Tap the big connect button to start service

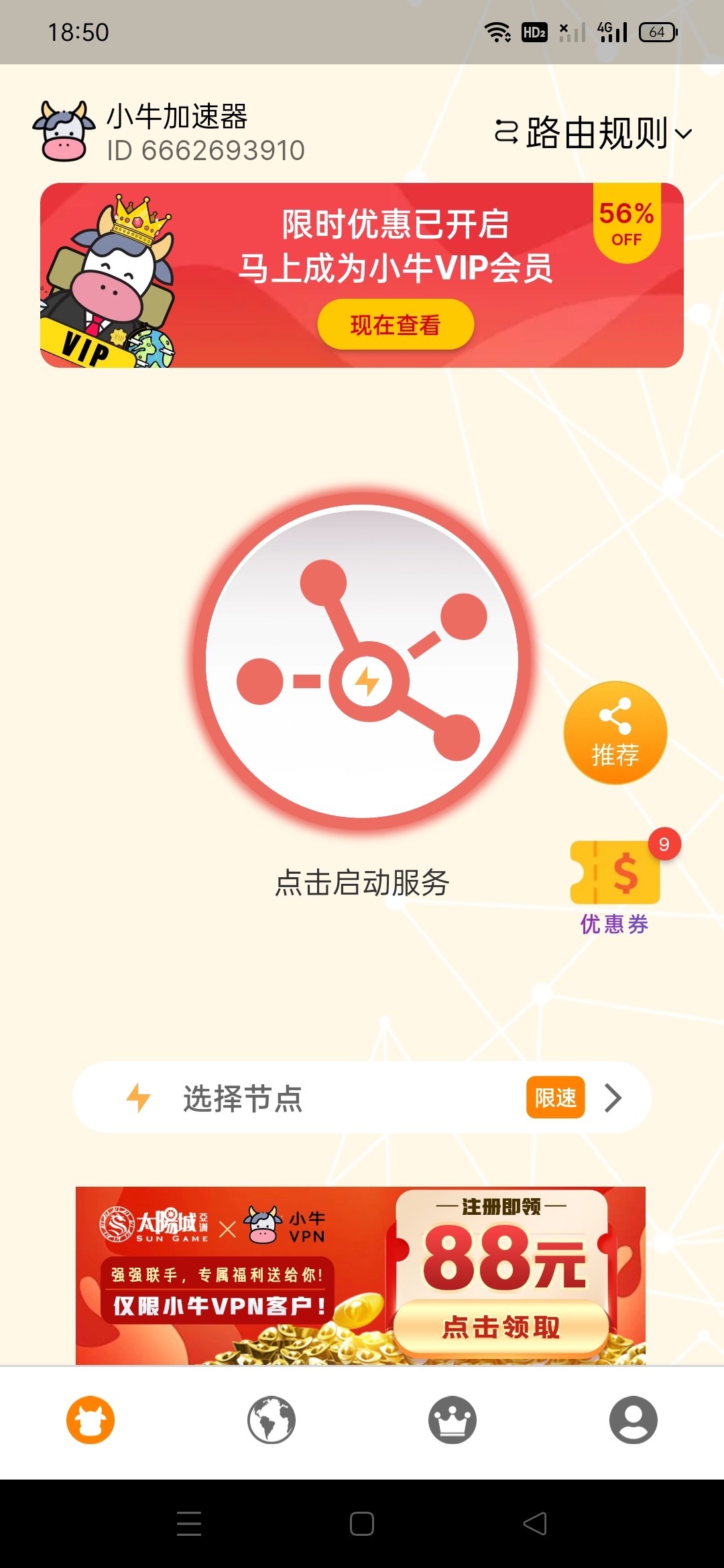click(362, 661)
